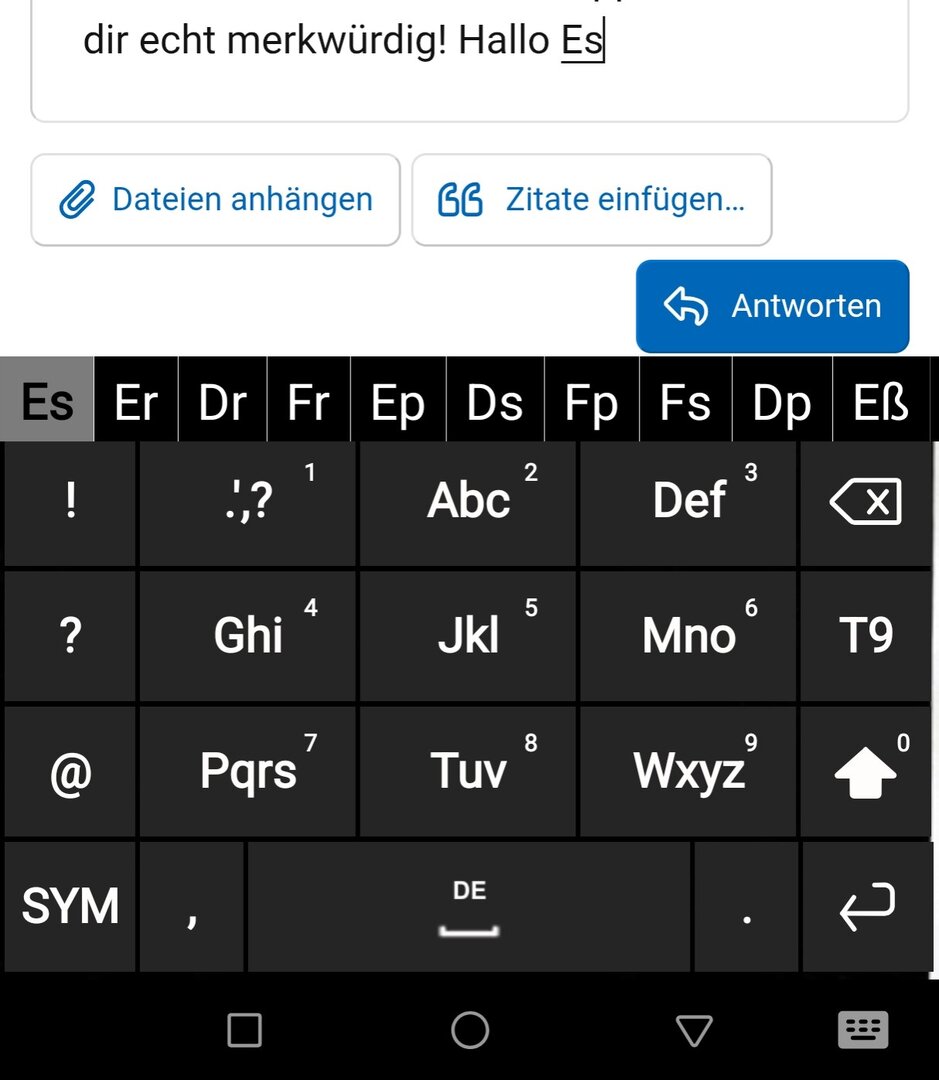Tap the T9 mode key
The height and width of the screenshot is (1080, 939).
click(x=866, y=636)
